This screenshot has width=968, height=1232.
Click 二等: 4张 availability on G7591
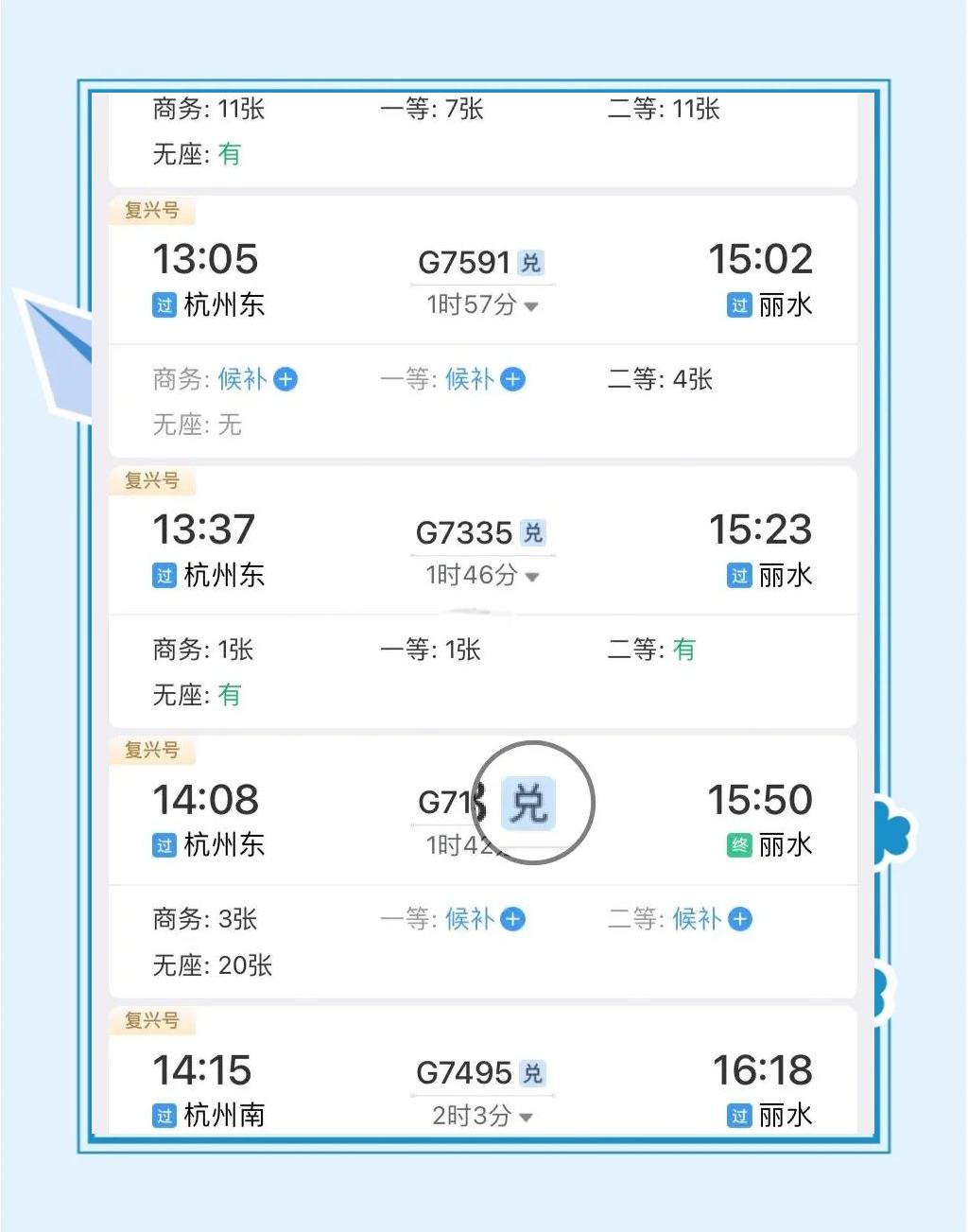coord(660,379)
